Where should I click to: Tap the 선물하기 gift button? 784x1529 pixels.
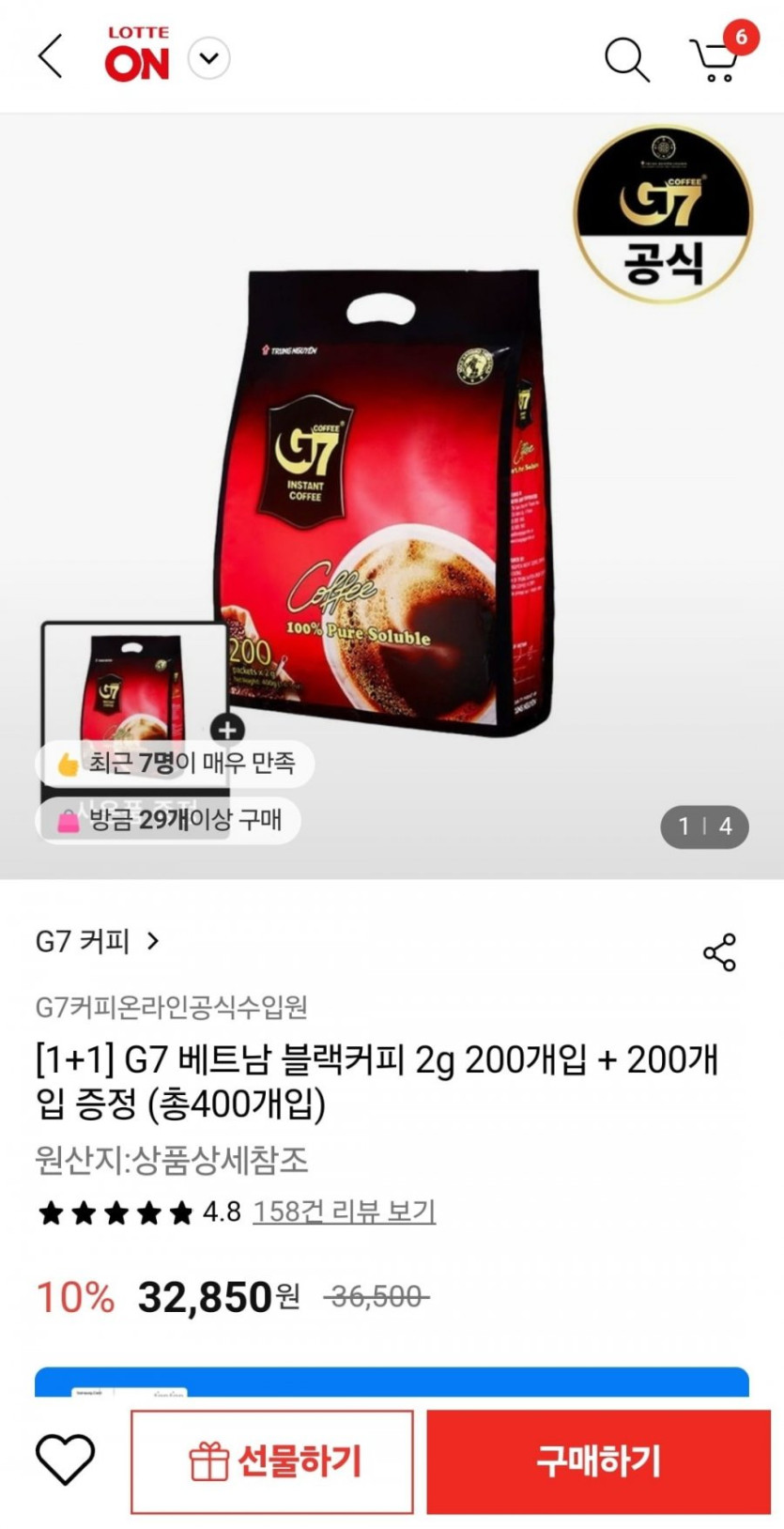pyautogui.click(x=272, y=1461)
